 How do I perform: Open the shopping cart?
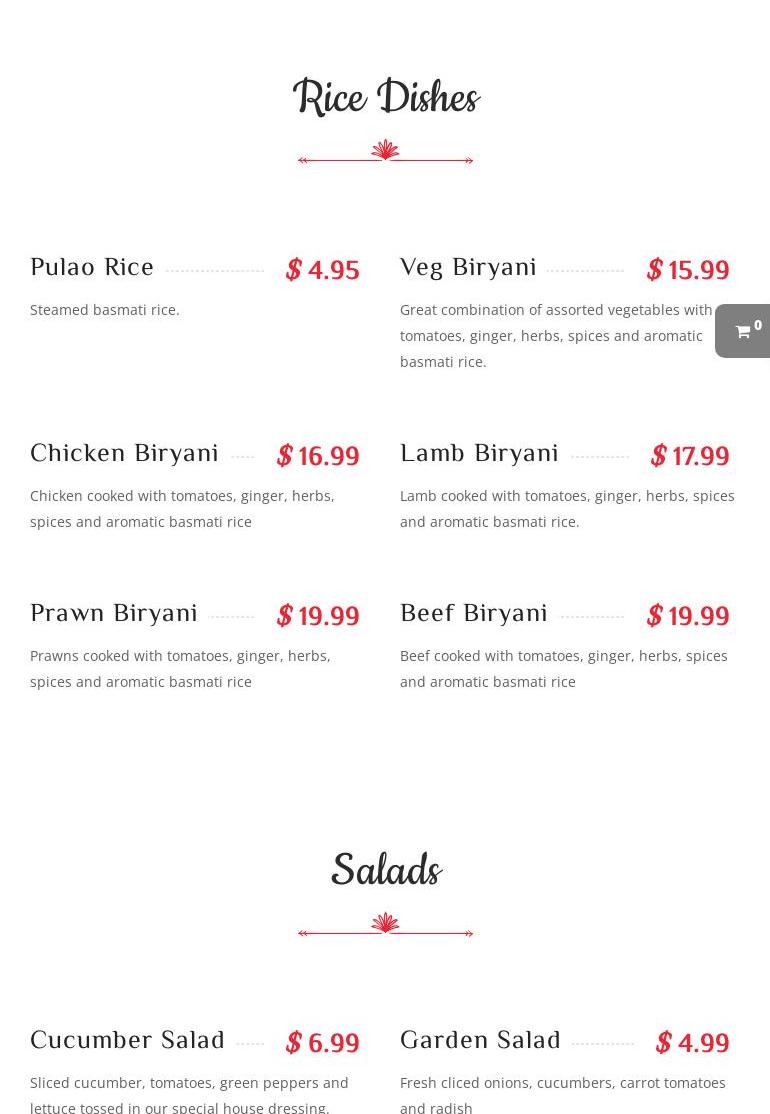pos(744,331)
